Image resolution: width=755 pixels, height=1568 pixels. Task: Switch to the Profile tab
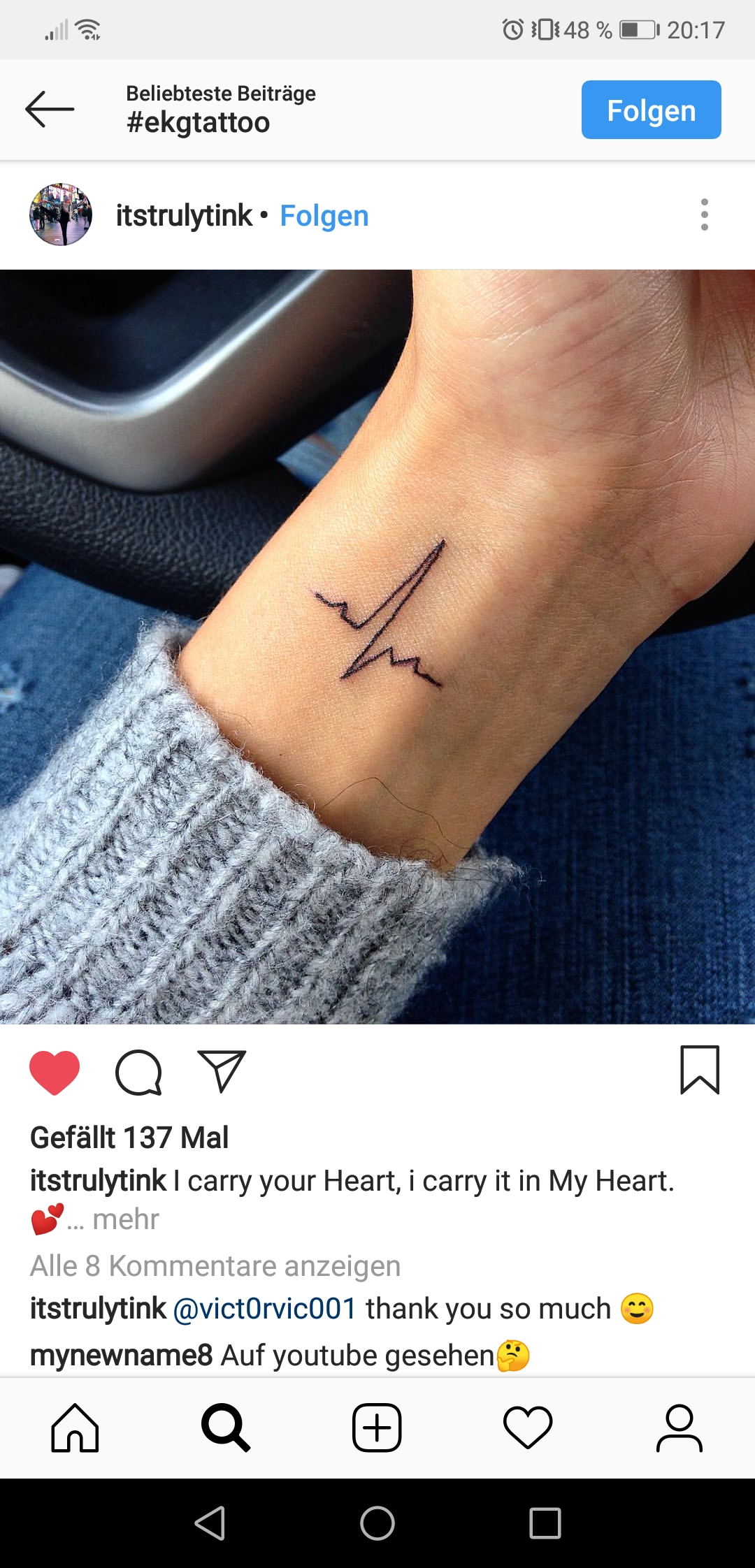[679, 1428]
